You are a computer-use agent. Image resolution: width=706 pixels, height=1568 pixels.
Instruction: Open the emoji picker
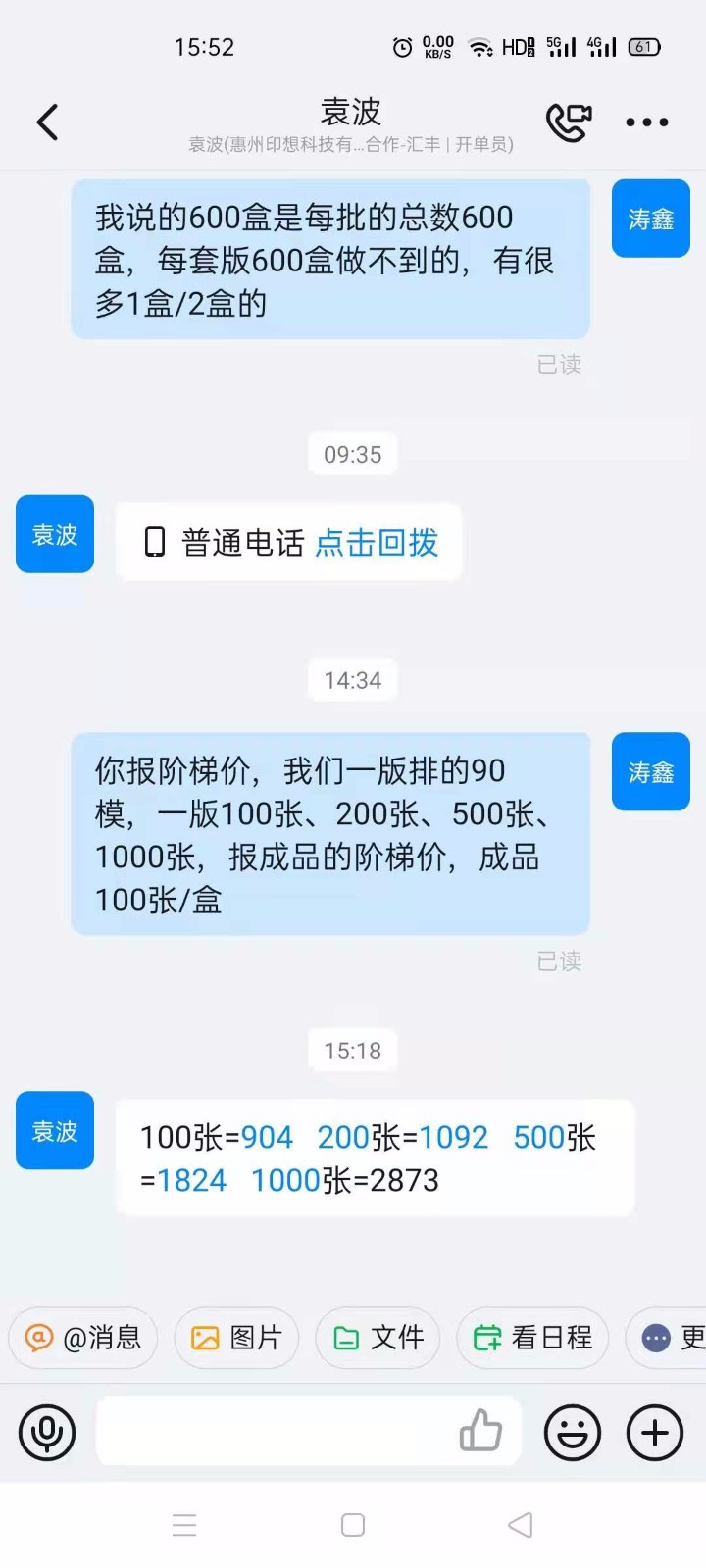[573, 1433]
